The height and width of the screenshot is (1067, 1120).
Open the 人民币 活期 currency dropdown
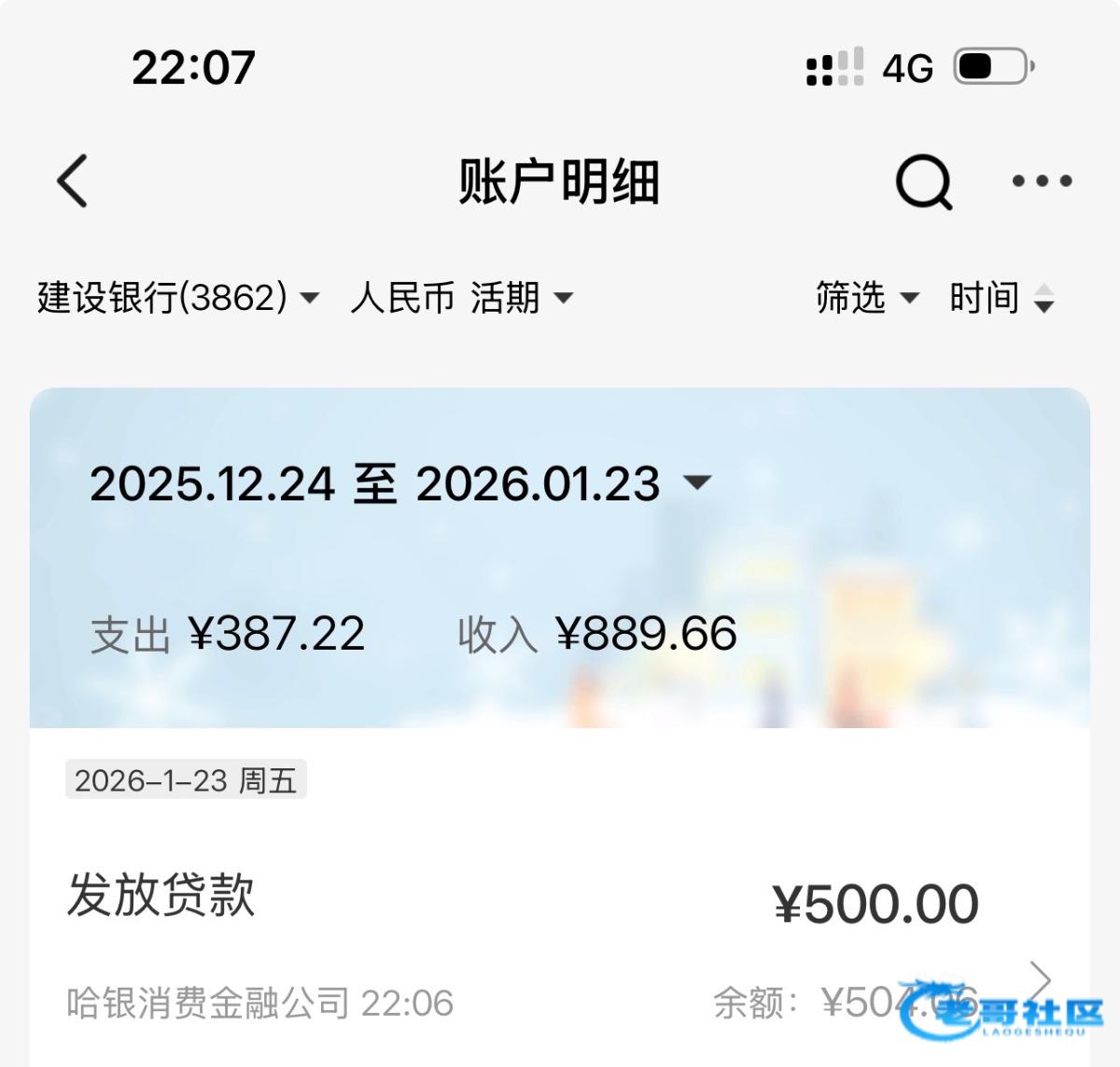(x=461, y=298)
